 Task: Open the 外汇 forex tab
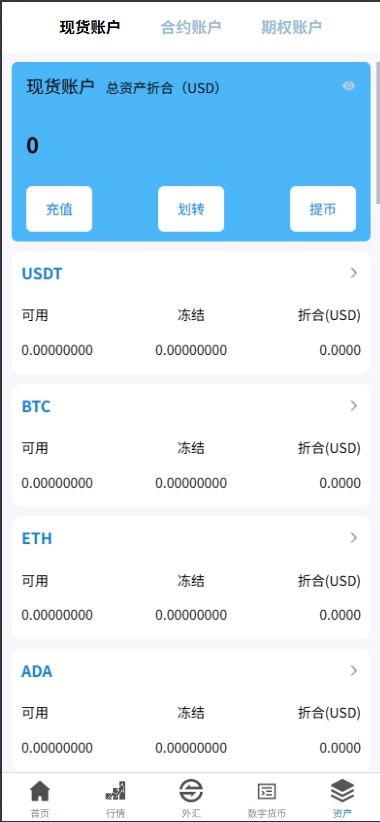(x=191, y=799)
